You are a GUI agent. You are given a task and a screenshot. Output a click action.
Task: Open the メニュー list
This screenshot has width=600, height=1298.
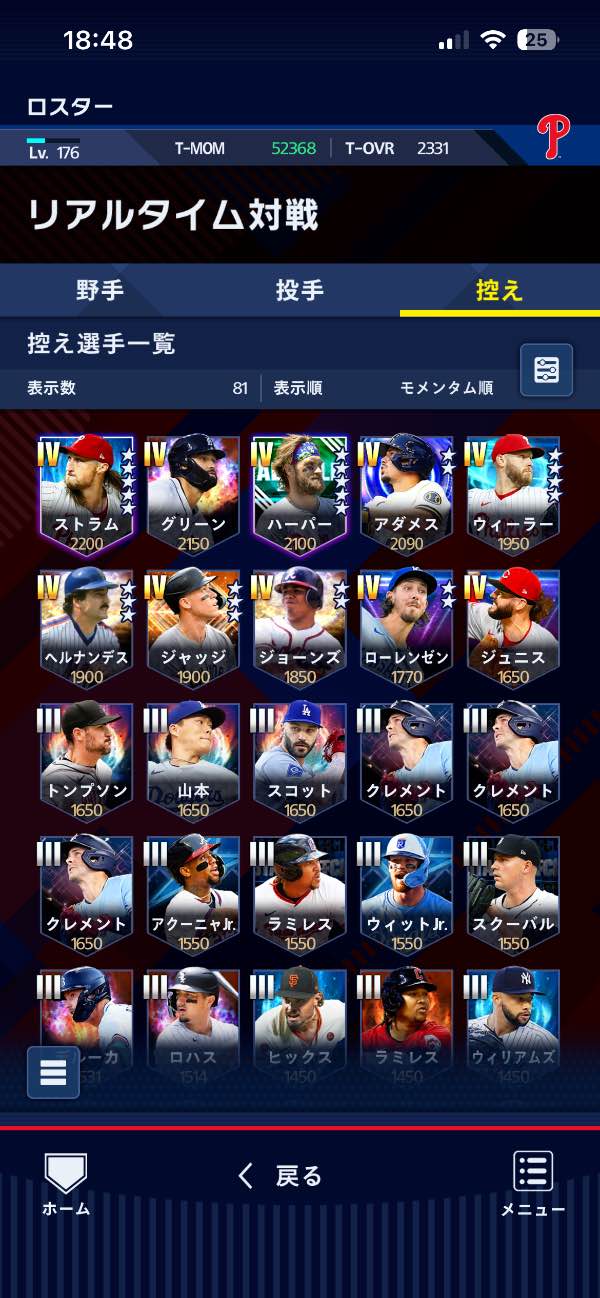pos(533,1185)
